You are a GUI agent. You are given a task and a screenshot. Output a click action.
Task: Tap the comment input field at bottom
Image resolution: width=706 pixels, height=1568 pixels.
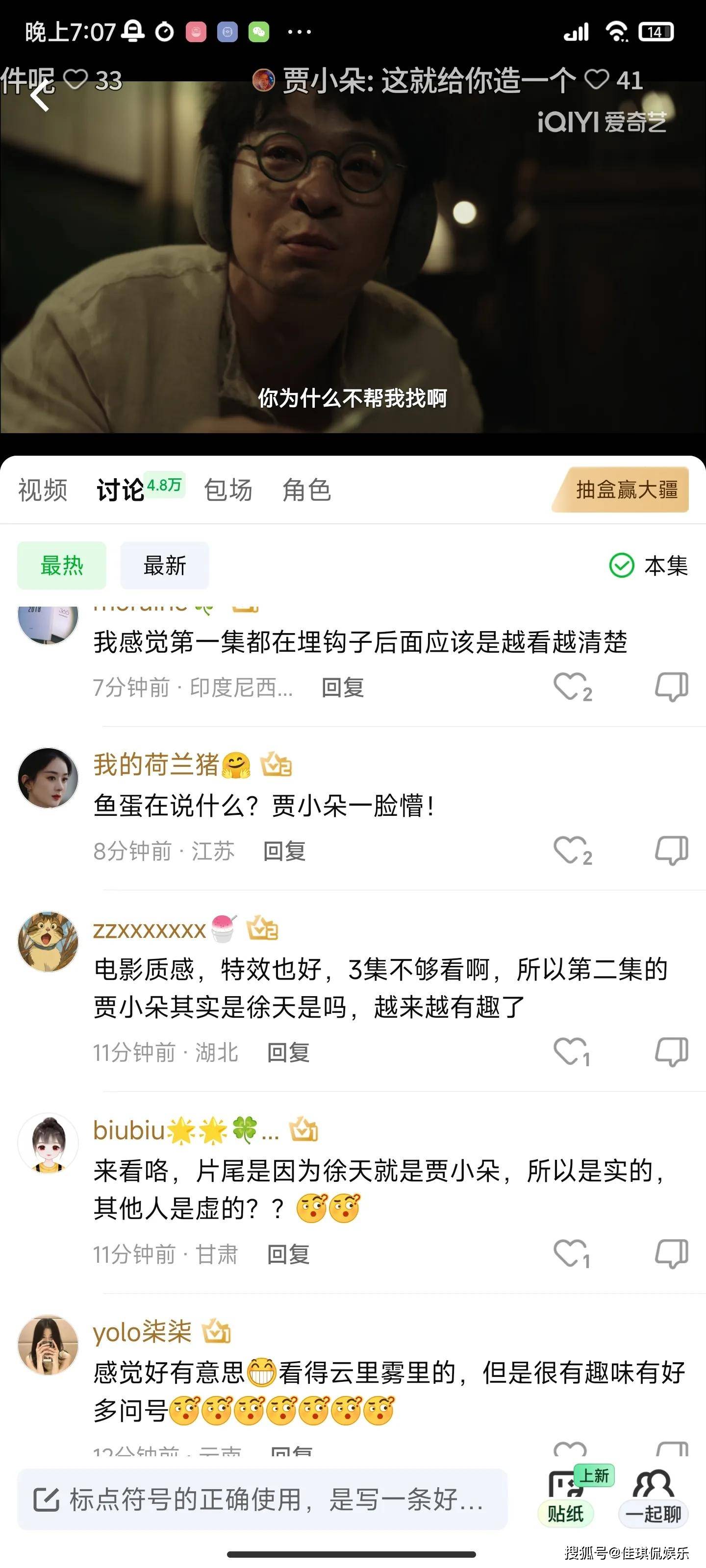click(262, 1499)
